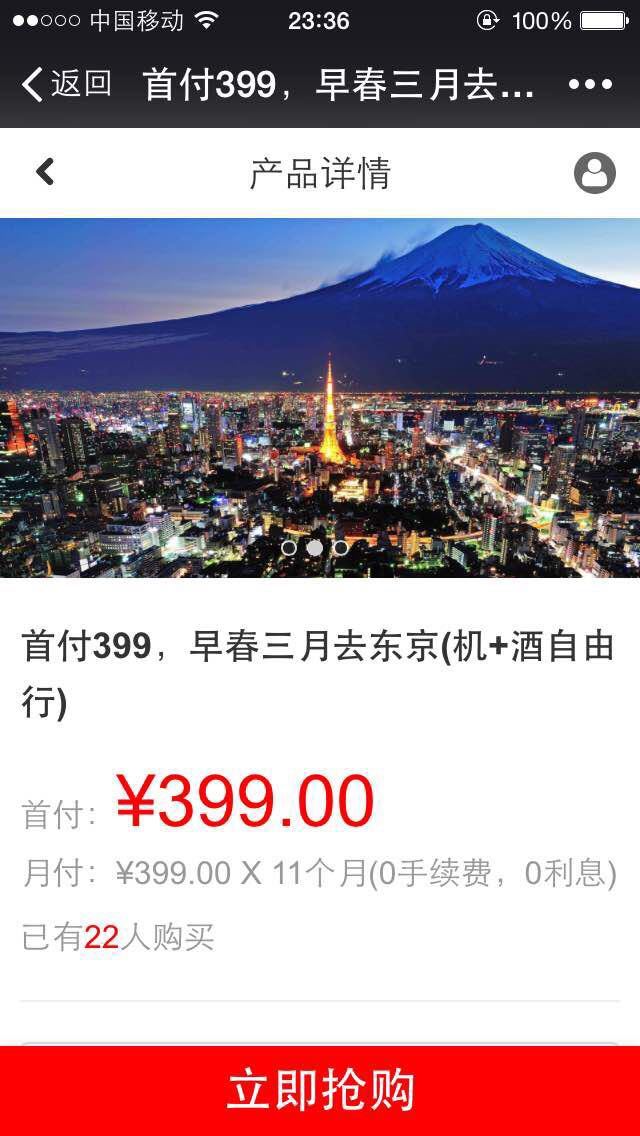Tap 立即抢购 to buy now

320,1091
